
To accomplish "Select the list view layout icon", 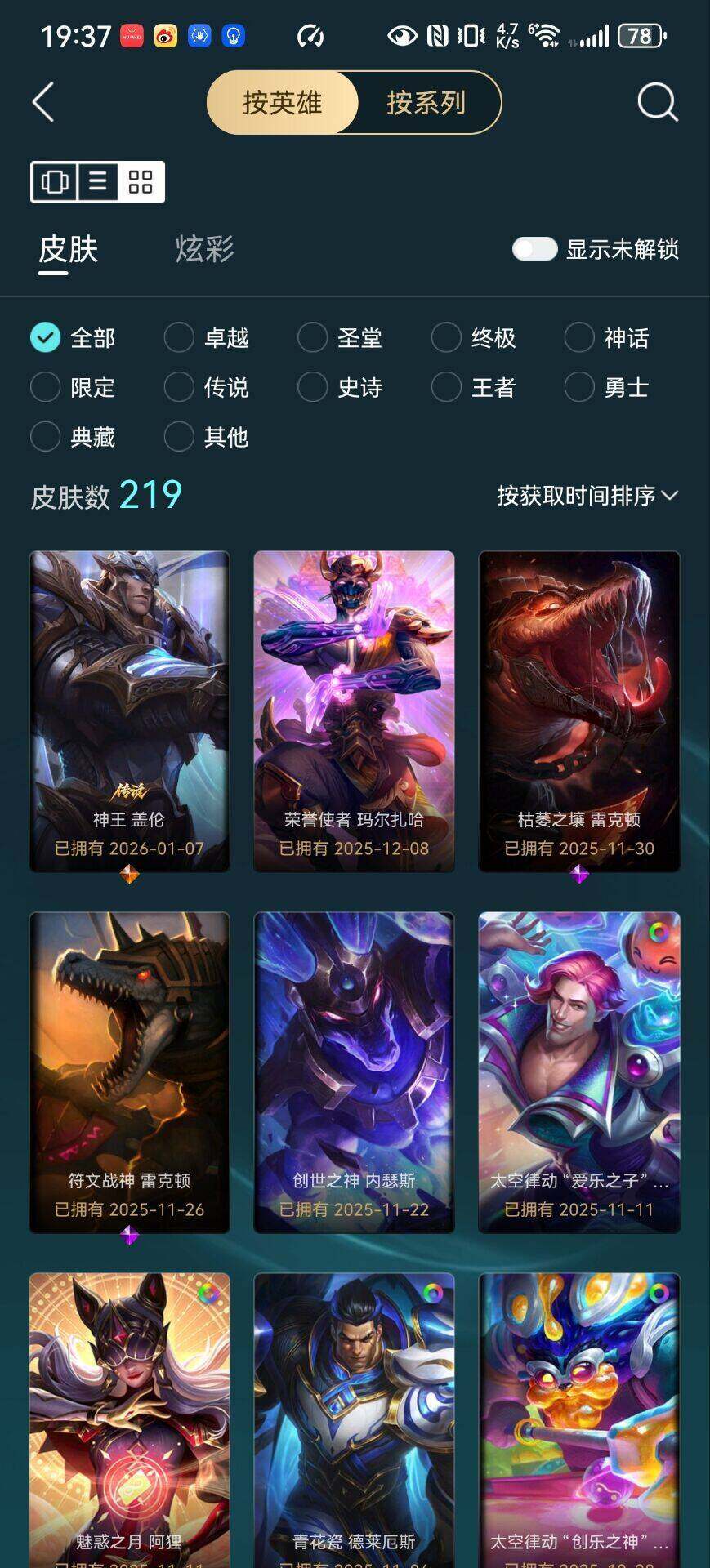I will pyautogui.click(x=98, y=181).
